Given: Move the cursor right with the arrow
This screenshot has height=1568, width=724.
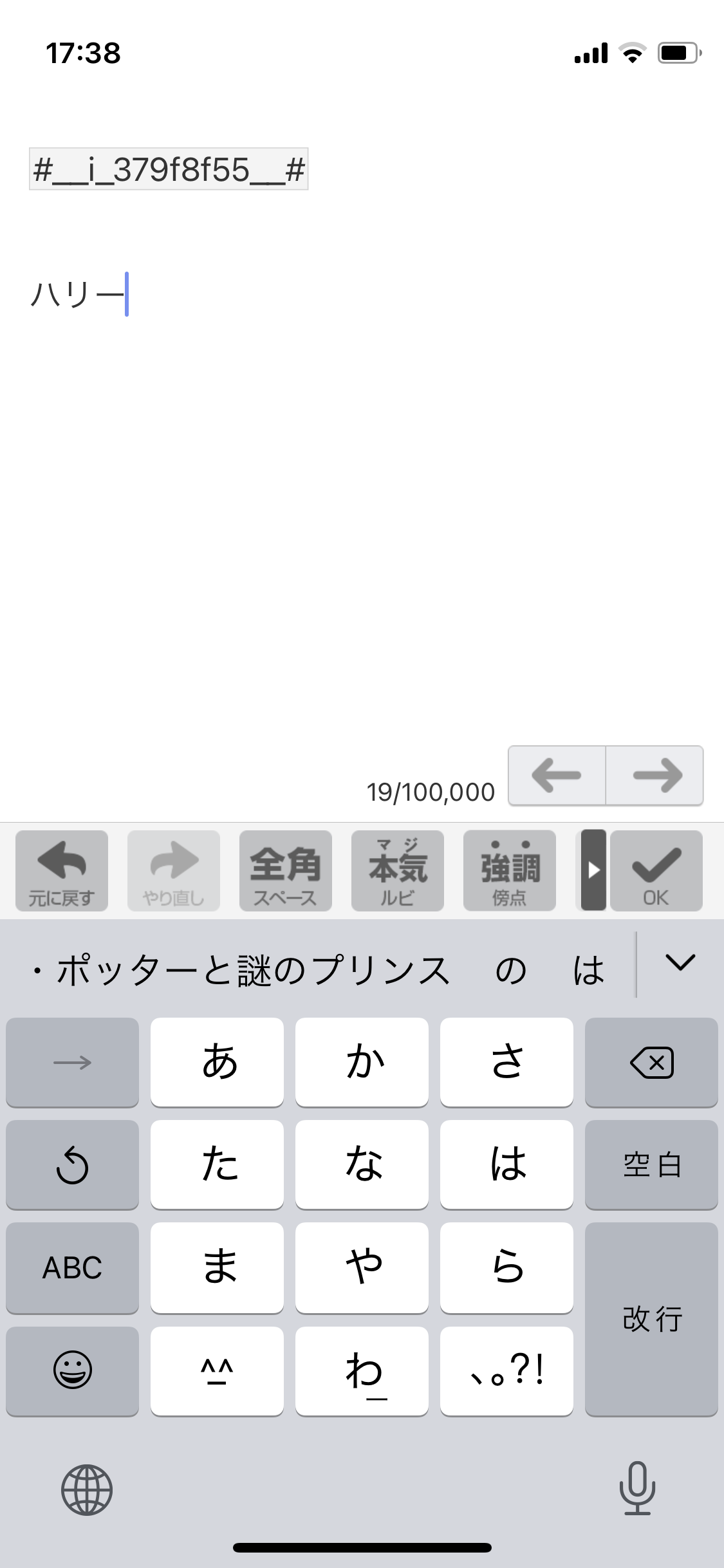Looking at the screenshot, I should click(655, 775).
